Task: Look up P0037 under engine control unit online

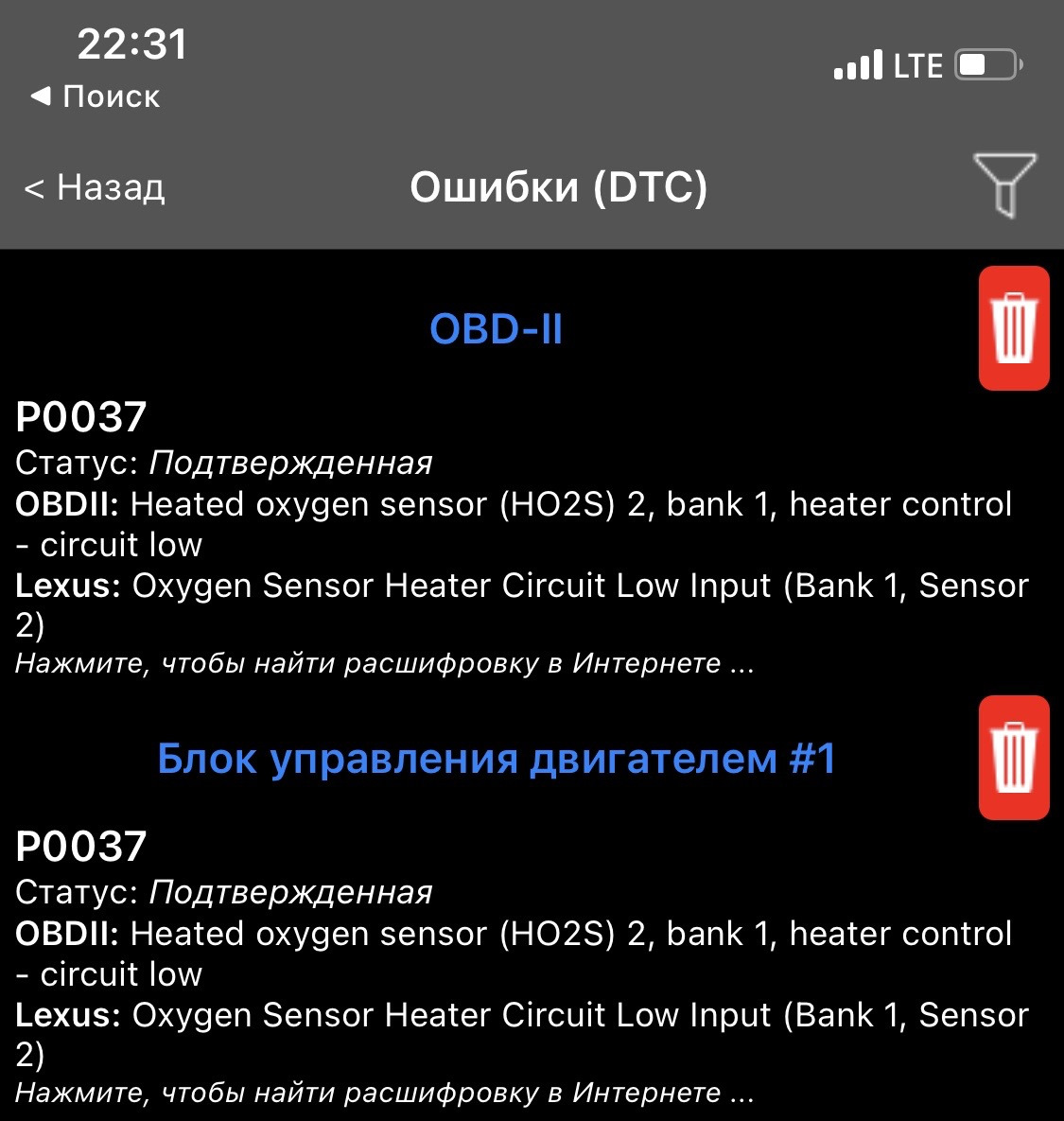Action: coord(384,1093)
